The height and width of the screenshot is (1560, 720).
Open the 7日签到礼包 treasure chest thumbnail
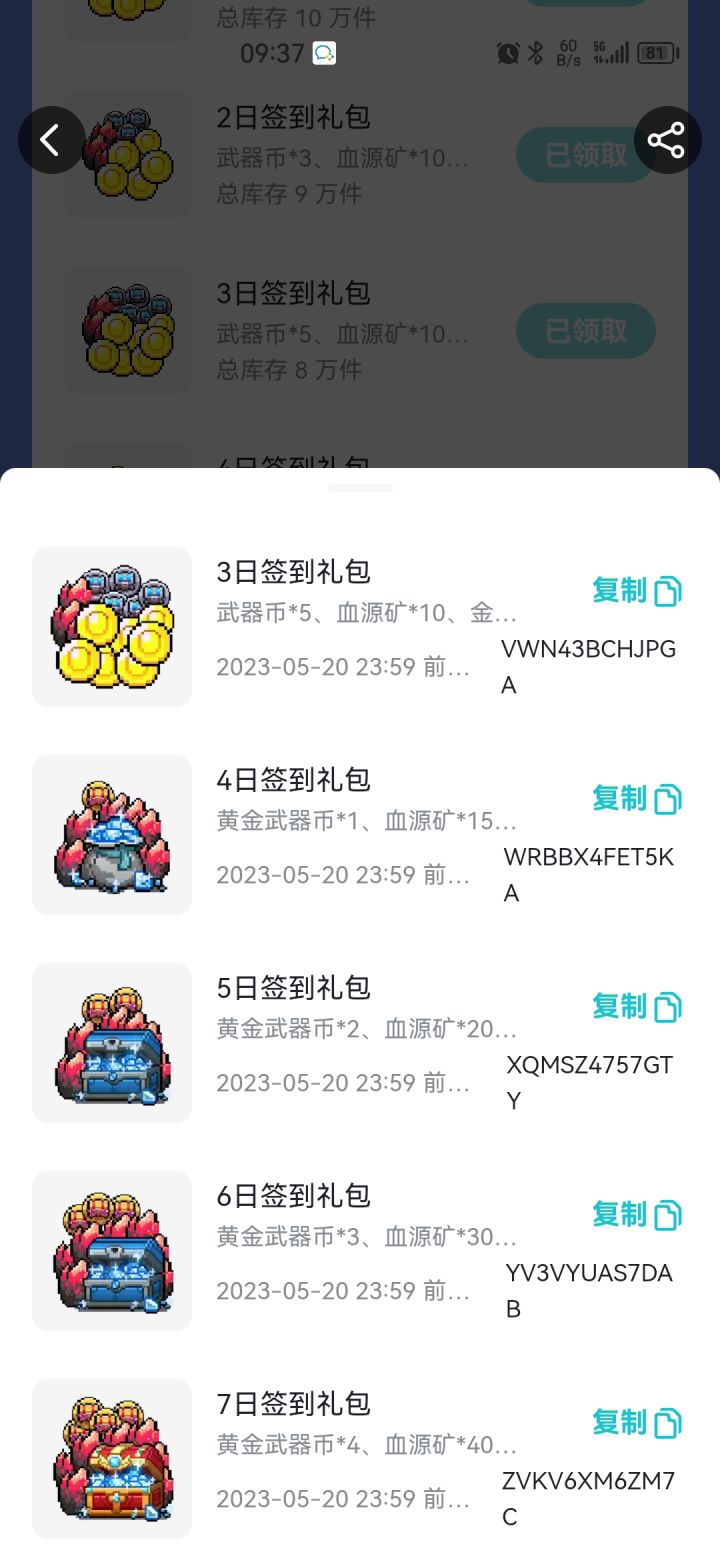(x=111, y=1459)
